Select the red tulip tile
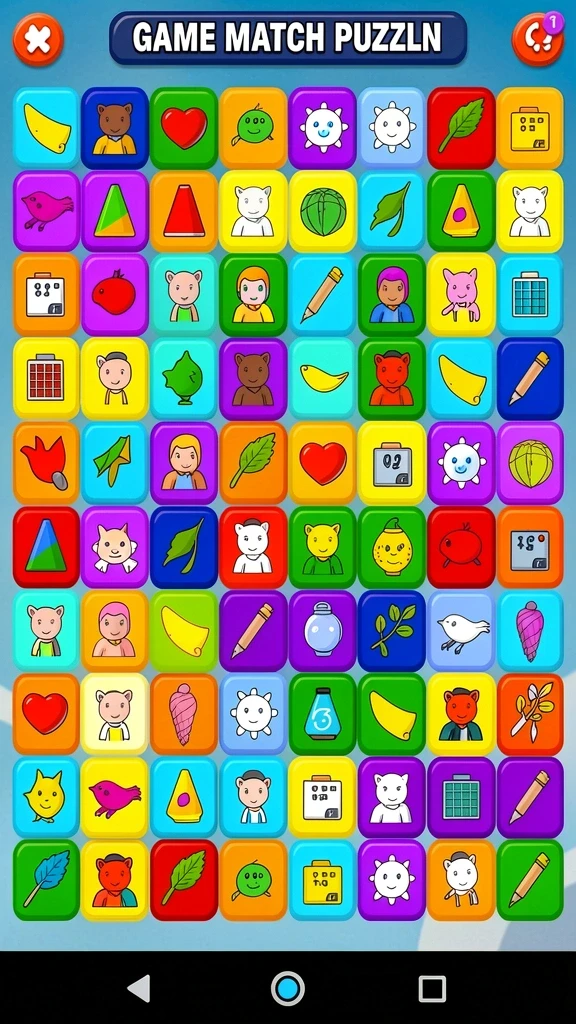Image resolution: width=576 pixels, height=1024 pixels. [x=46, y=462]
